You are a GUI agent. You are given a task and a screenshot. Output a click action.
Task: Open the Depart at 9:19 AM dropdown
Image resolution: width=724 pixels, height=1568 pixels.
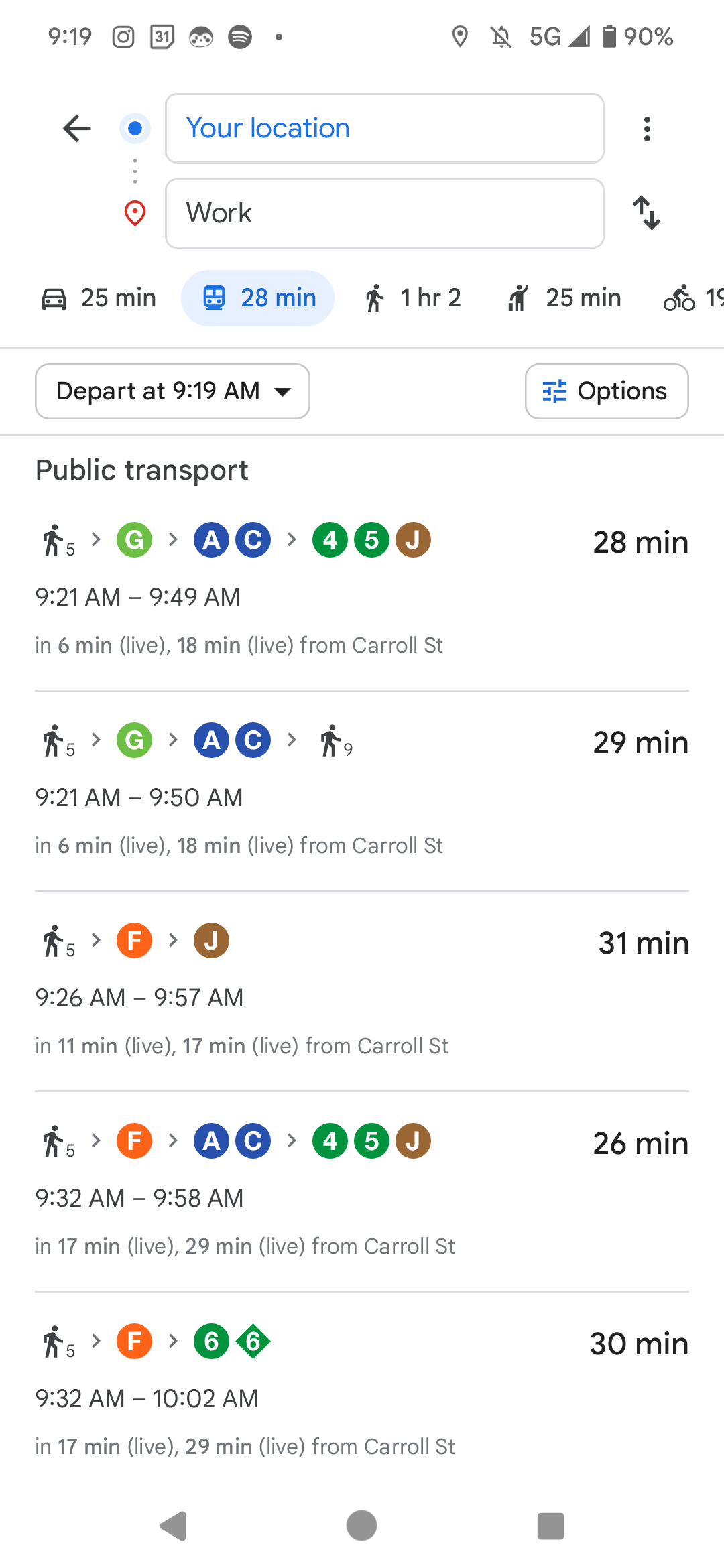click(172, 391)
